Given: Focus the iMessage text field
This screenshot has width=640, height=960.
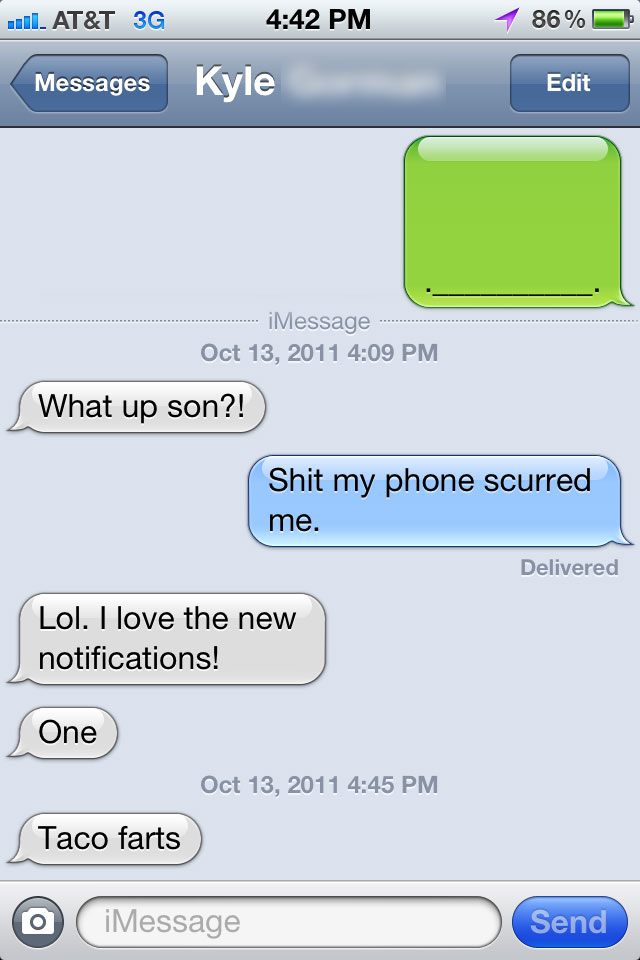Looking at the screenshot, I should (x=288, y=921).
